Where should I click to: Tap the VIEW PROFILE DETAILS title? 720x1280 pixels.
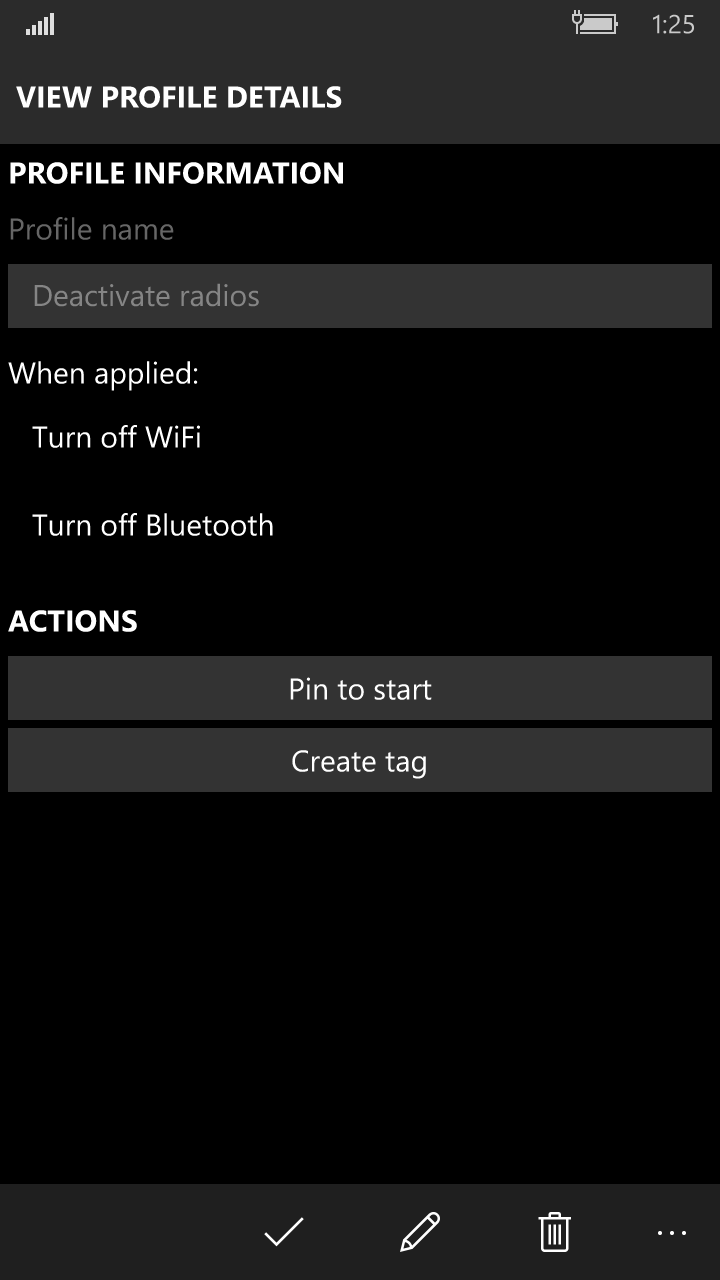tap(179, 97)
